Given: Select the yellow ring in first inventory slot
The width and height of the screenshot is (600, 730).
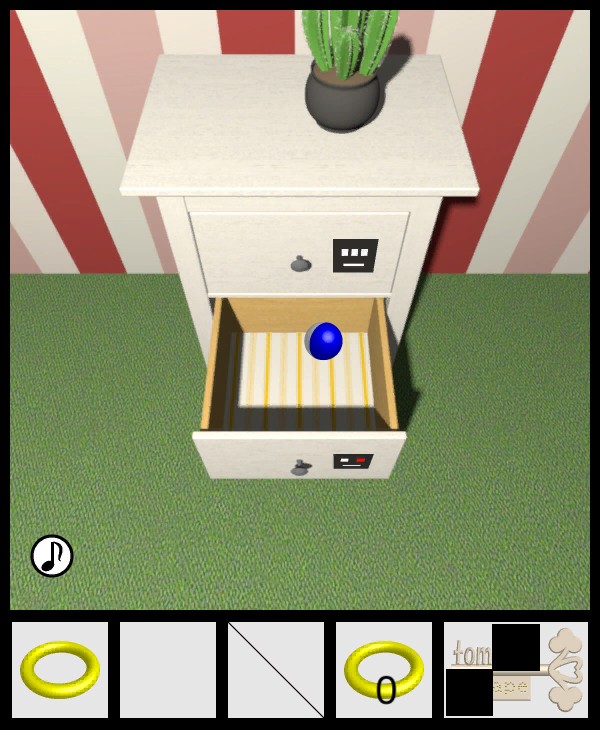Looking at the screenshot, I should tap(60, 669).
